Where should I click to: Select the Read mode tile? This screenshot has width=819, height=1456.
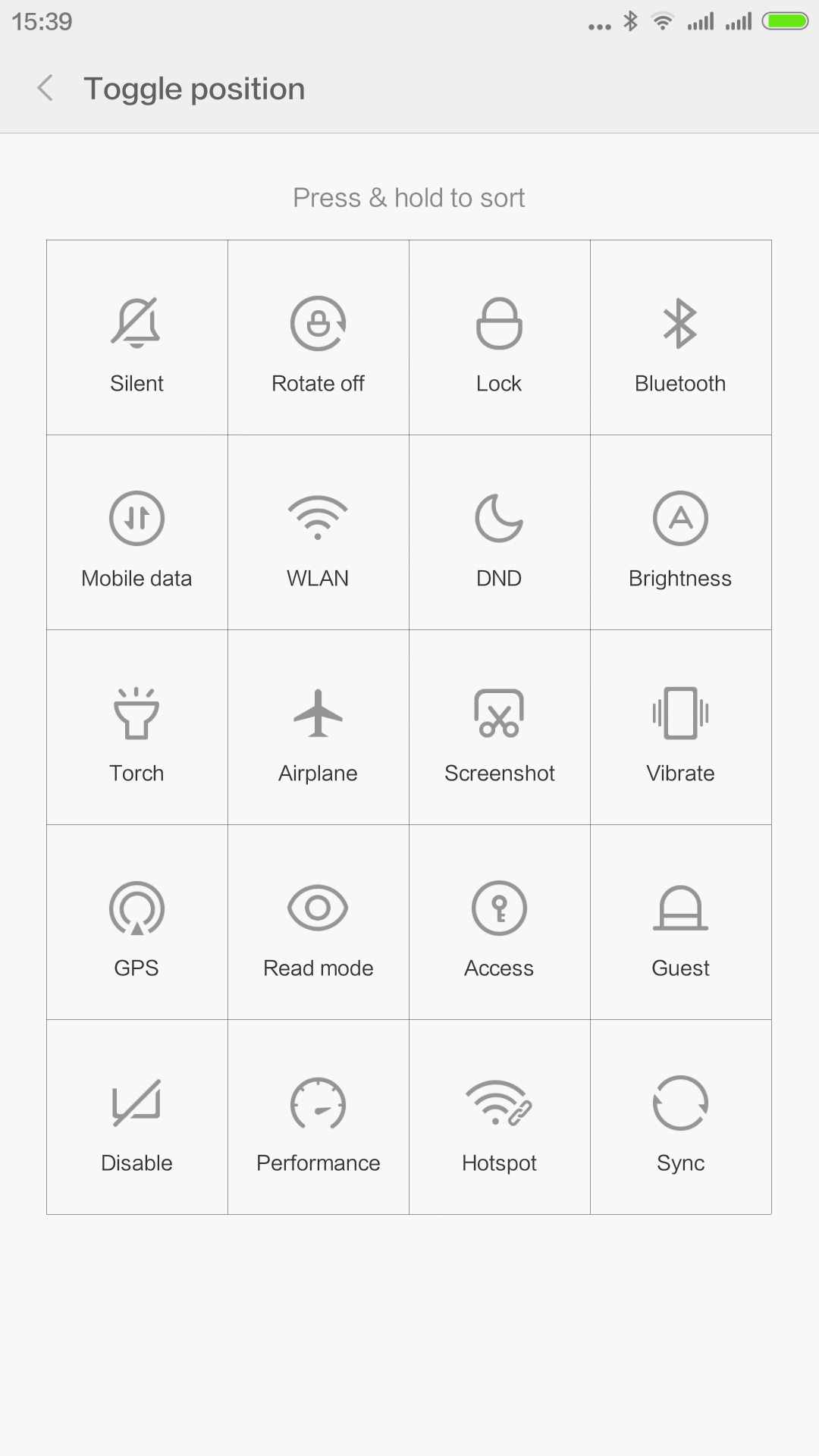[x=318, y=922]
